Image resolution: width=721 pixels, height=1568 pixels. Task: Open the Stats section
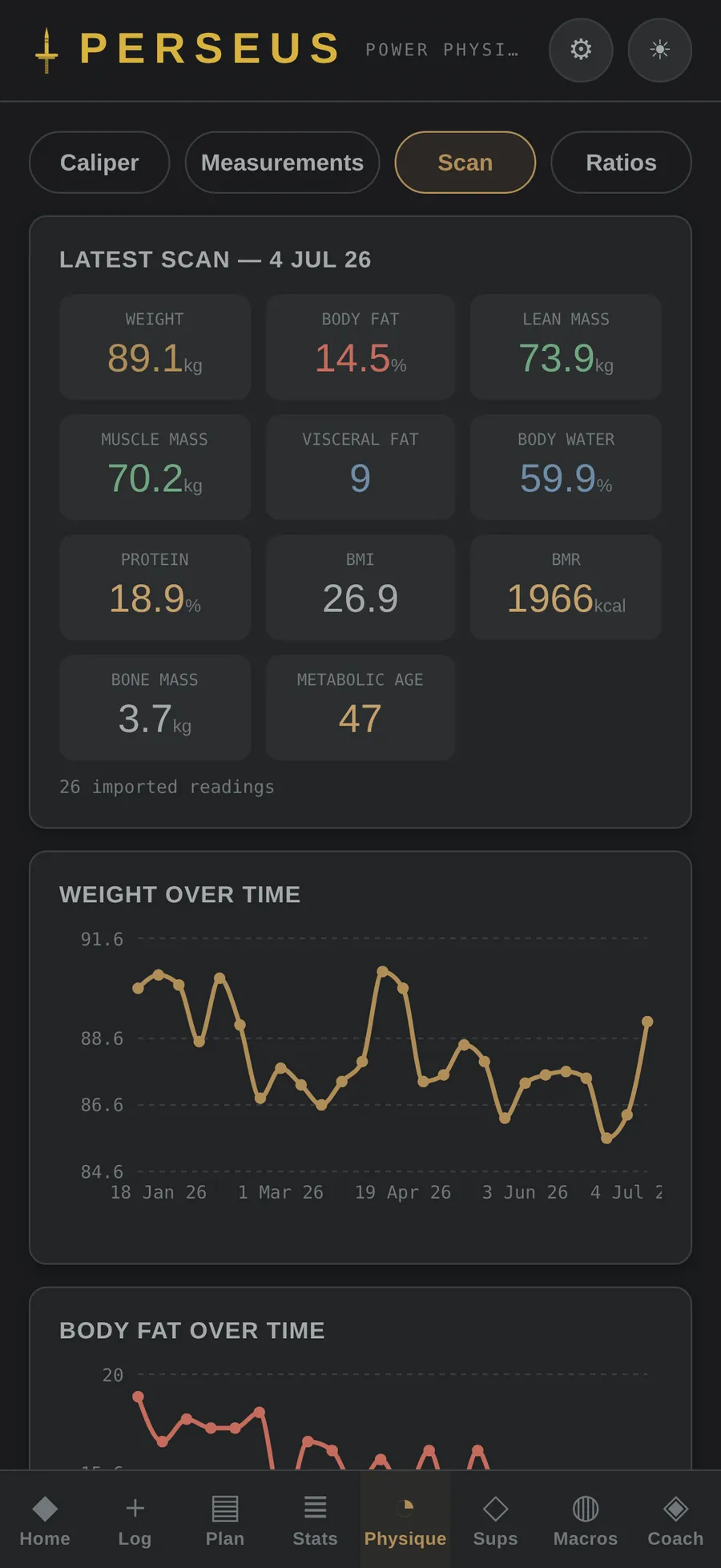(x=315, y=1520)
